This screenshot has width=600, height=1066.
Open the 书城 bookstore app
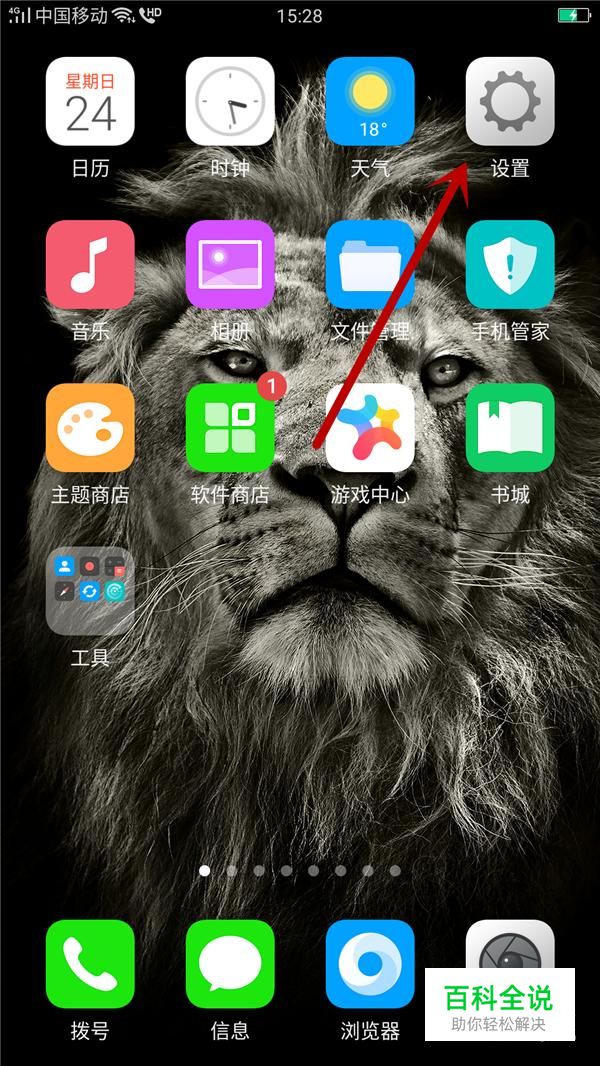point(510,428)
